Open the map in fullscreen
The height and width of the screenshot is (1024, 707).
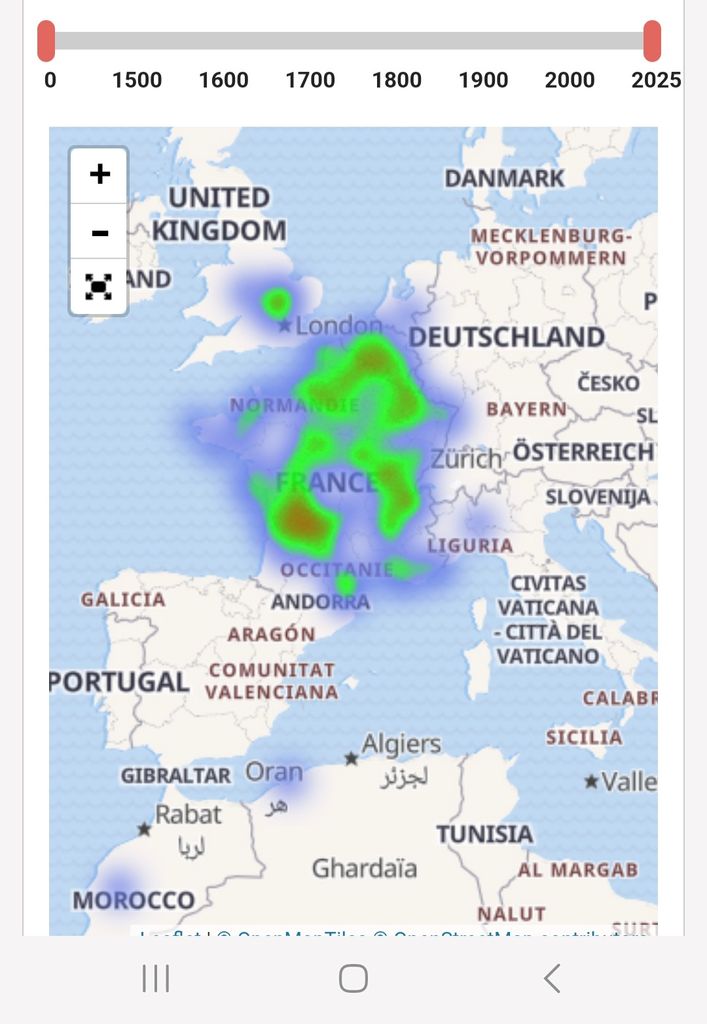[99, 288]
